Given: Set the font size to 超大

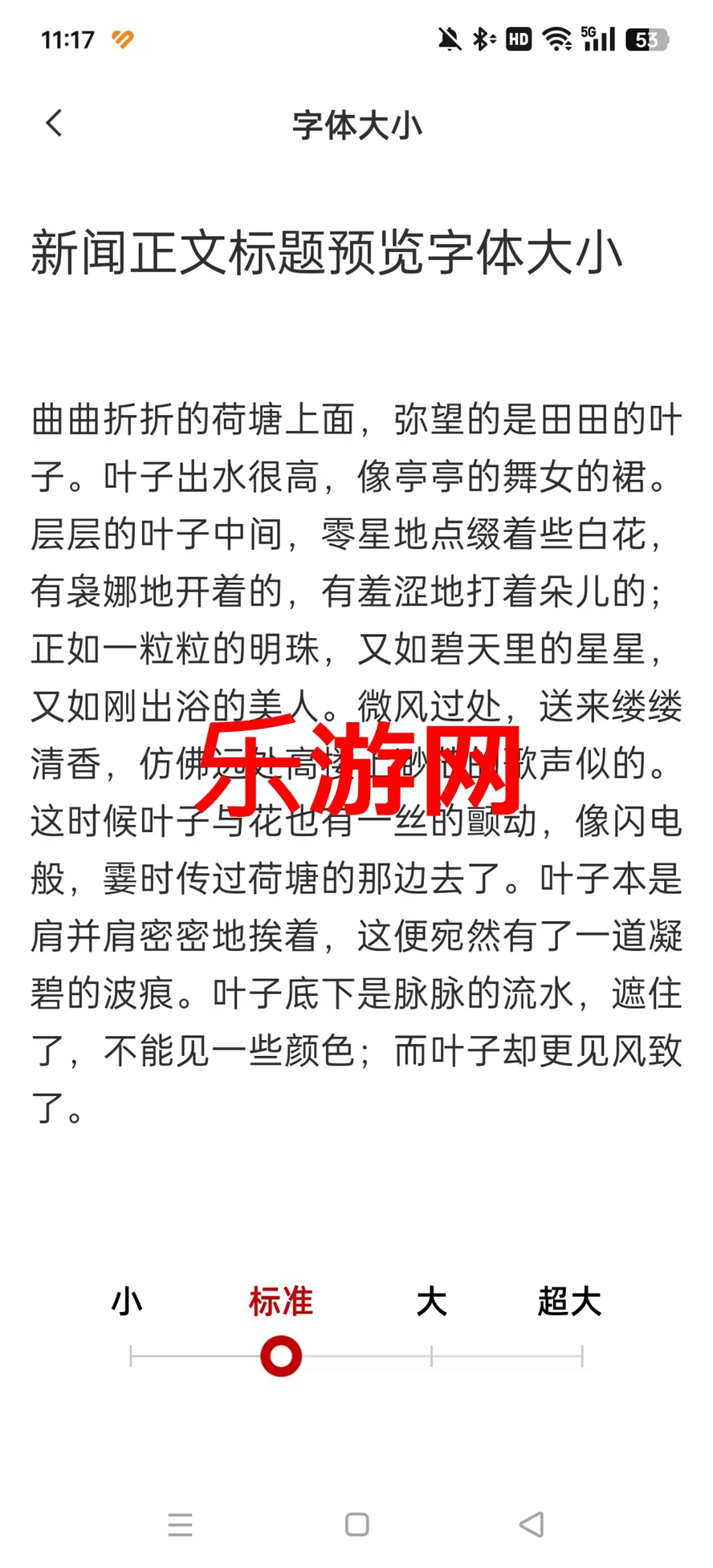Looking at the screenshot, I should [569, 1302].
